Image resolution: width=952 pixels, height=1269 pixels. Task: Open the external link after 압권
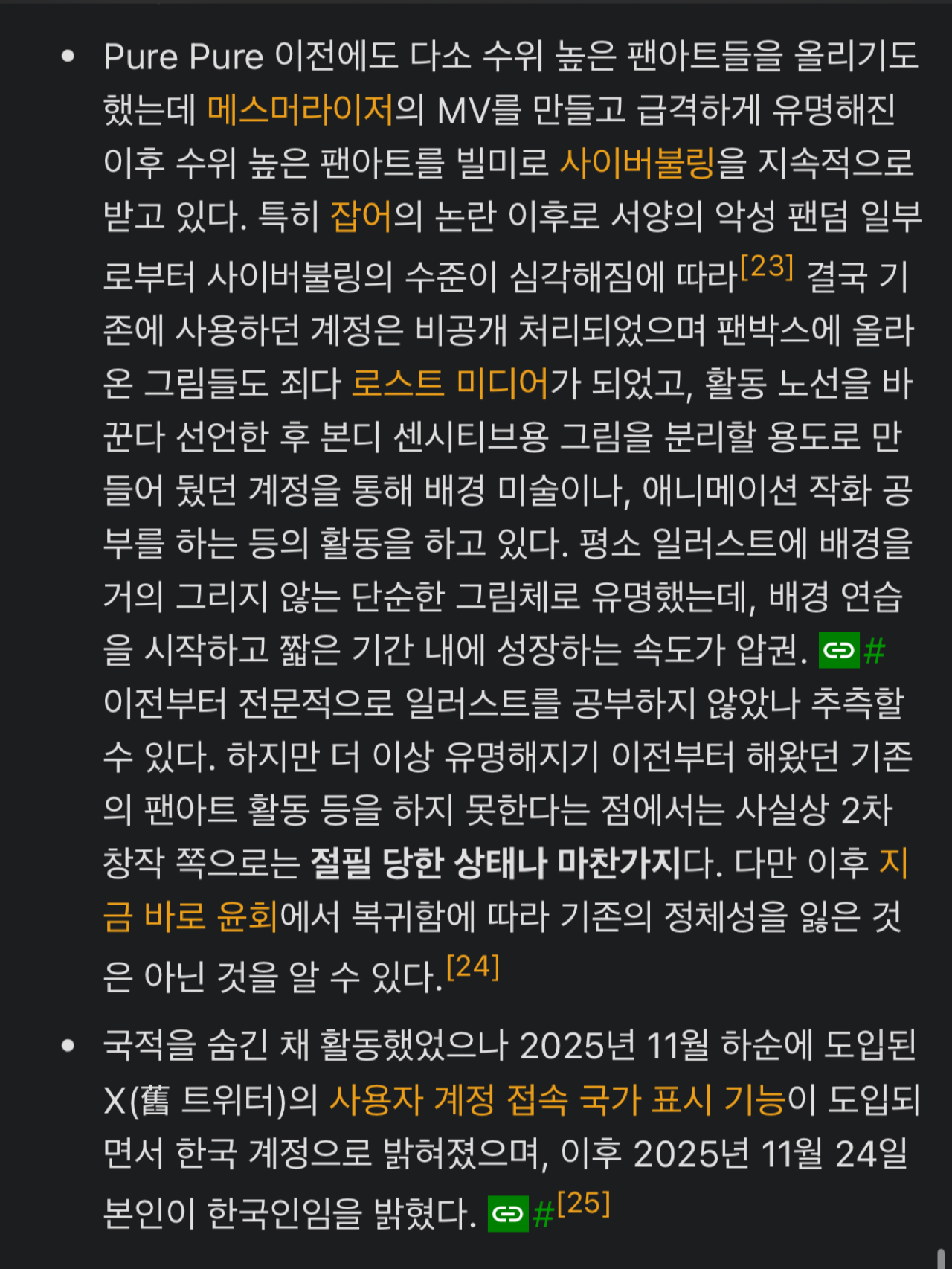point(852,651)
